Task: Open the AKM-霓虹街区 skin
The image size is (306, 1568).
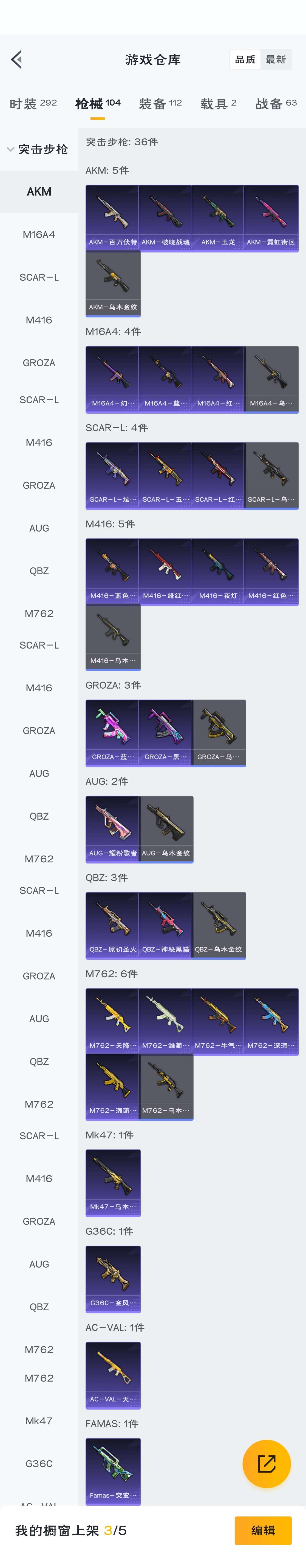Action: coord(271,218)
